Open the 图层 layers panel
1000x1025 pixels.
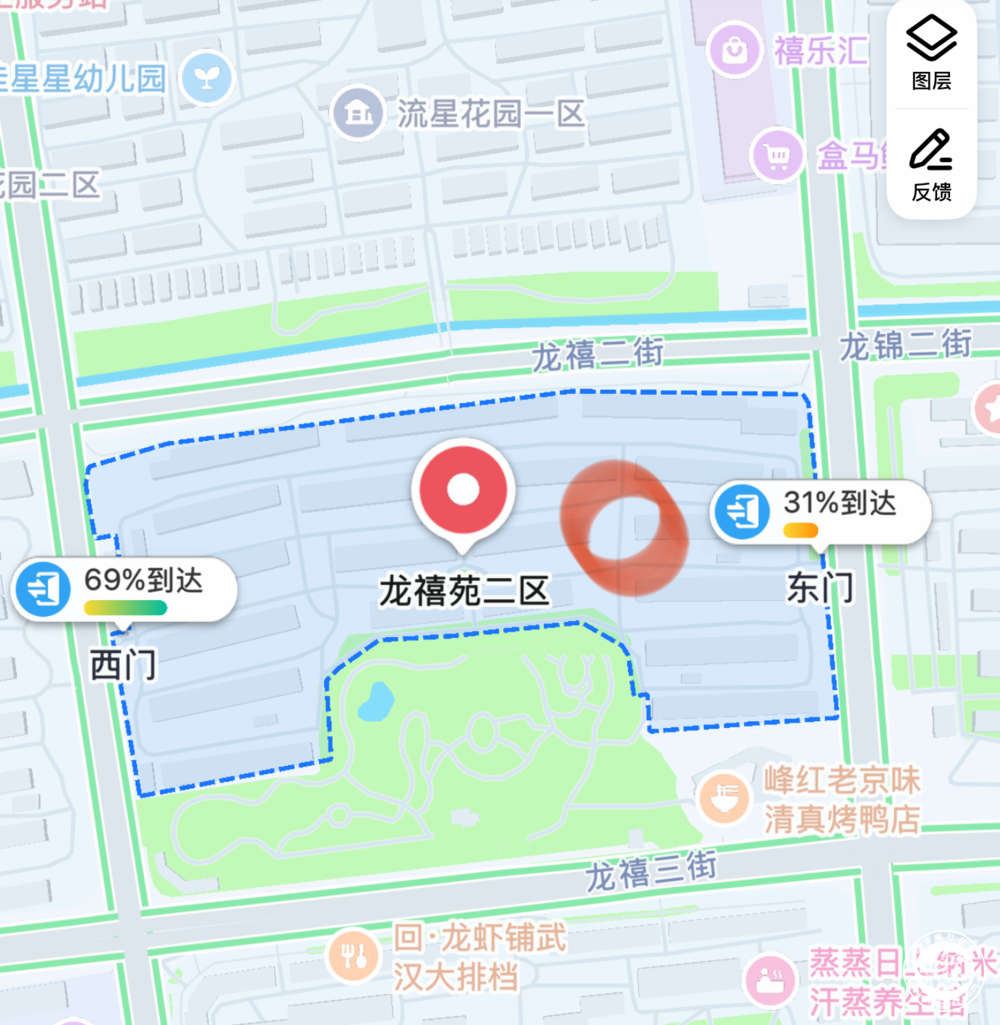pyautogui.click(x=931, y=53)
